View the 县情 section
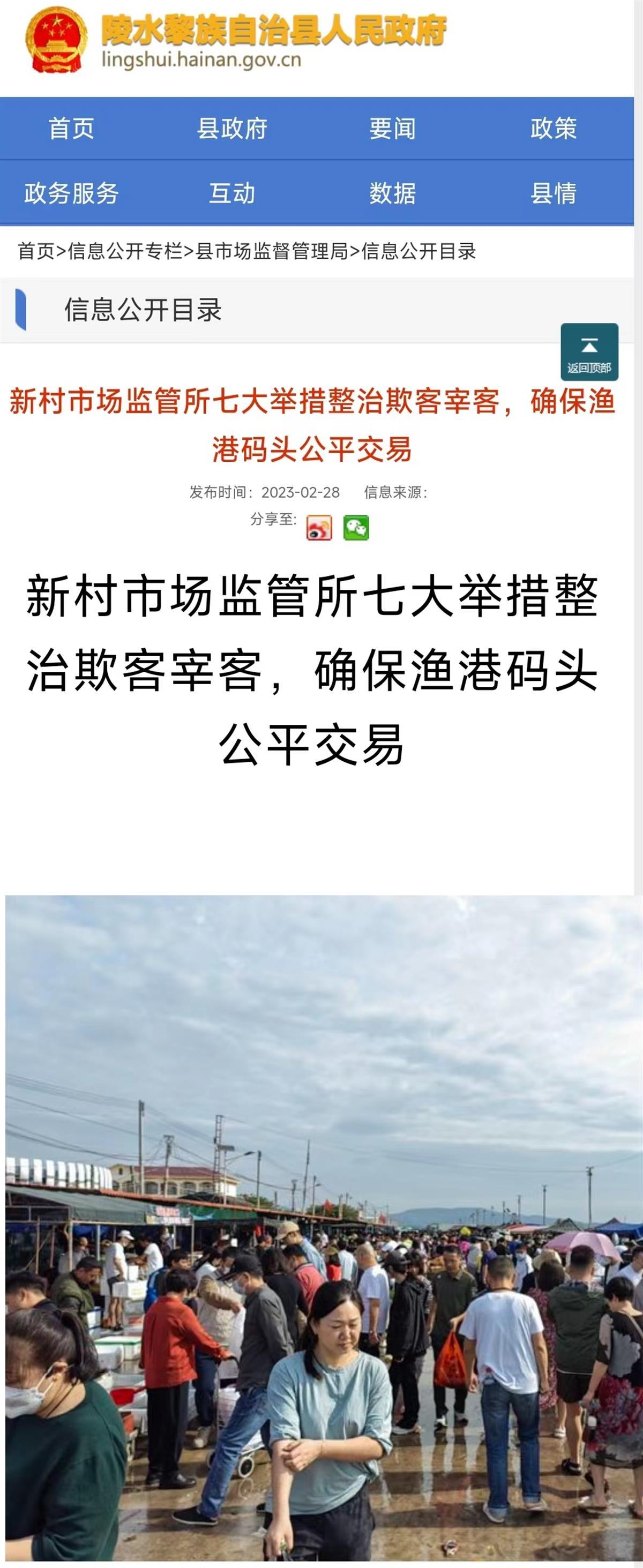643x1568 pixels. (553, 193)
